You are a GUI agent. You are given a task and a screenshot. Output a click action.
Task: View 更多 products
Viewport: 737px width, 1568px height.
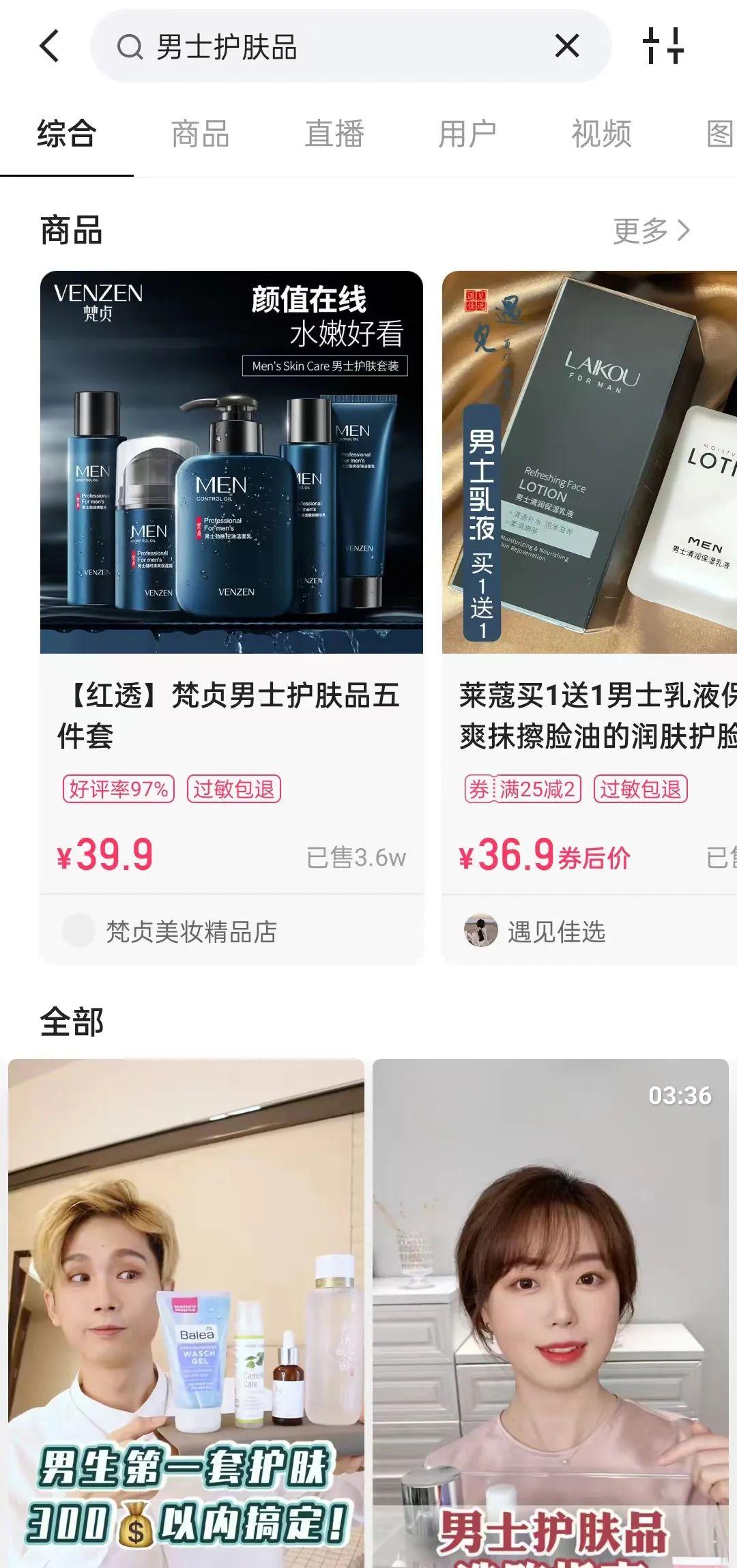[652, 231]
